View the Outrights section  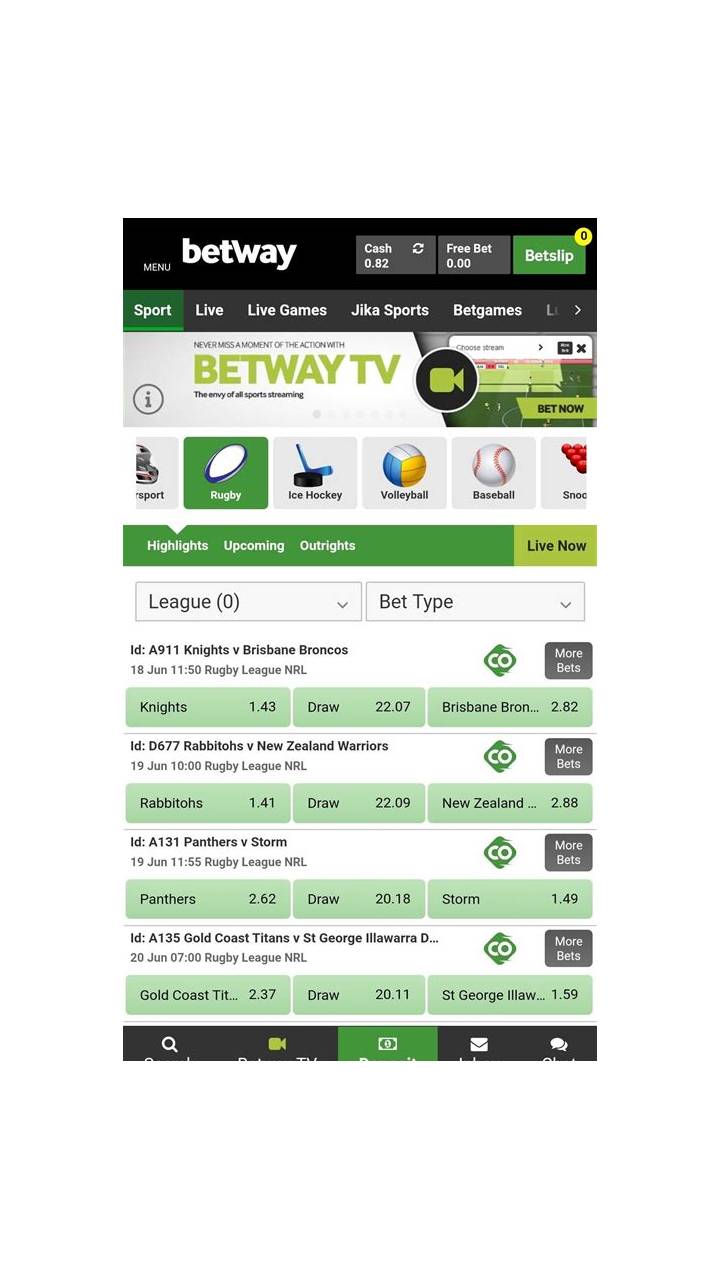[327, 546]
